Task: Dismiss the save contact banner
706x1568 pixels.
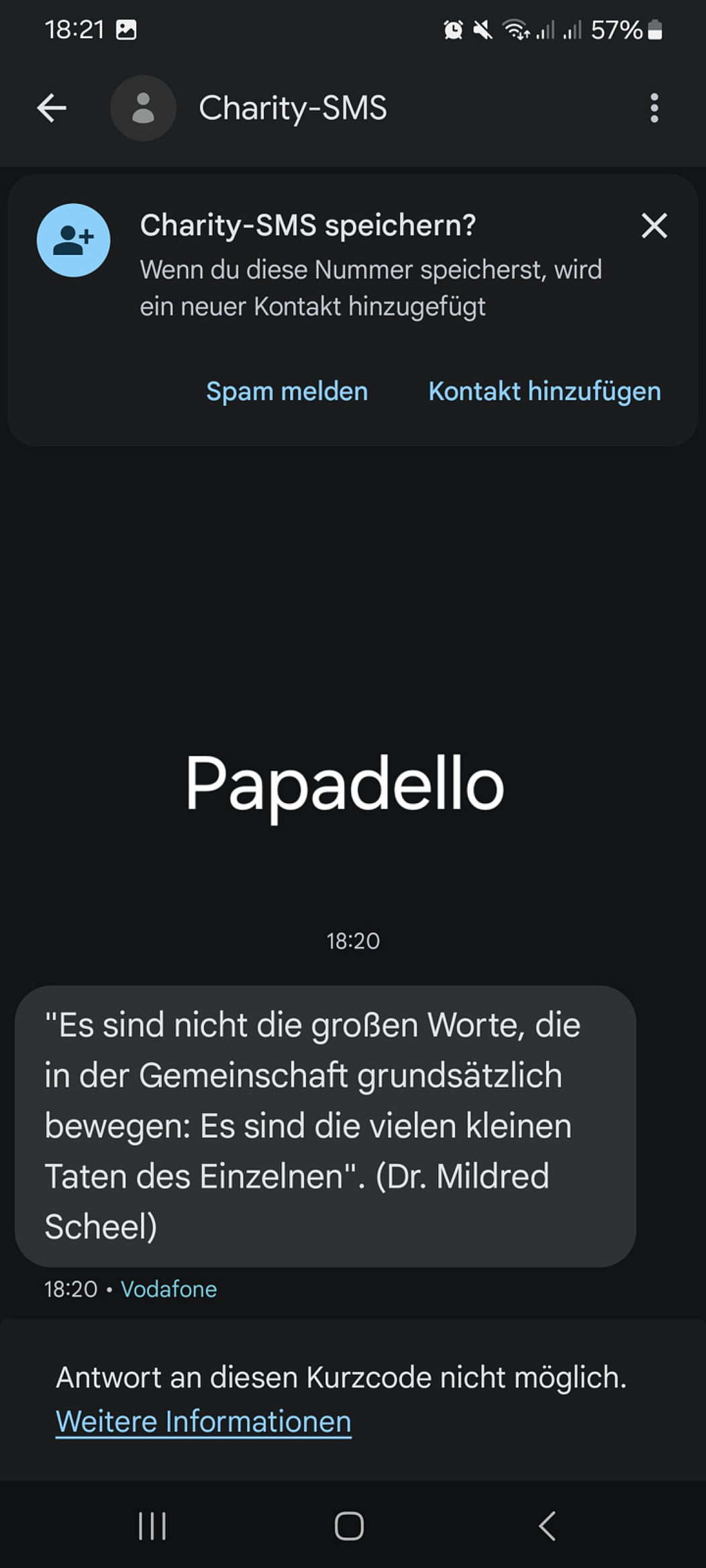Action: (654, 226)
